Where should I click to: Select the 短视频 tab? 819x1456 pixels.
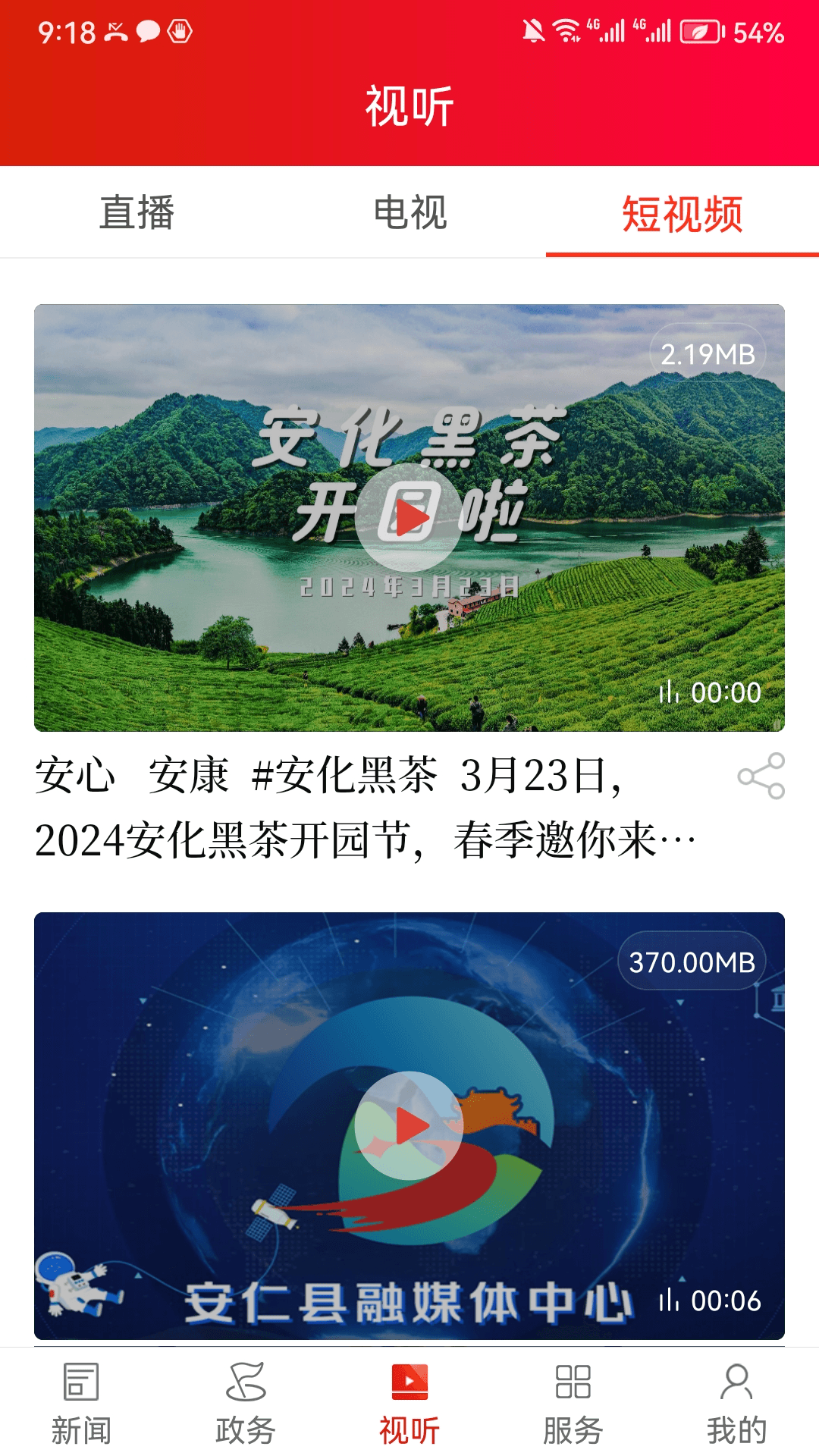tap(682, 214)
